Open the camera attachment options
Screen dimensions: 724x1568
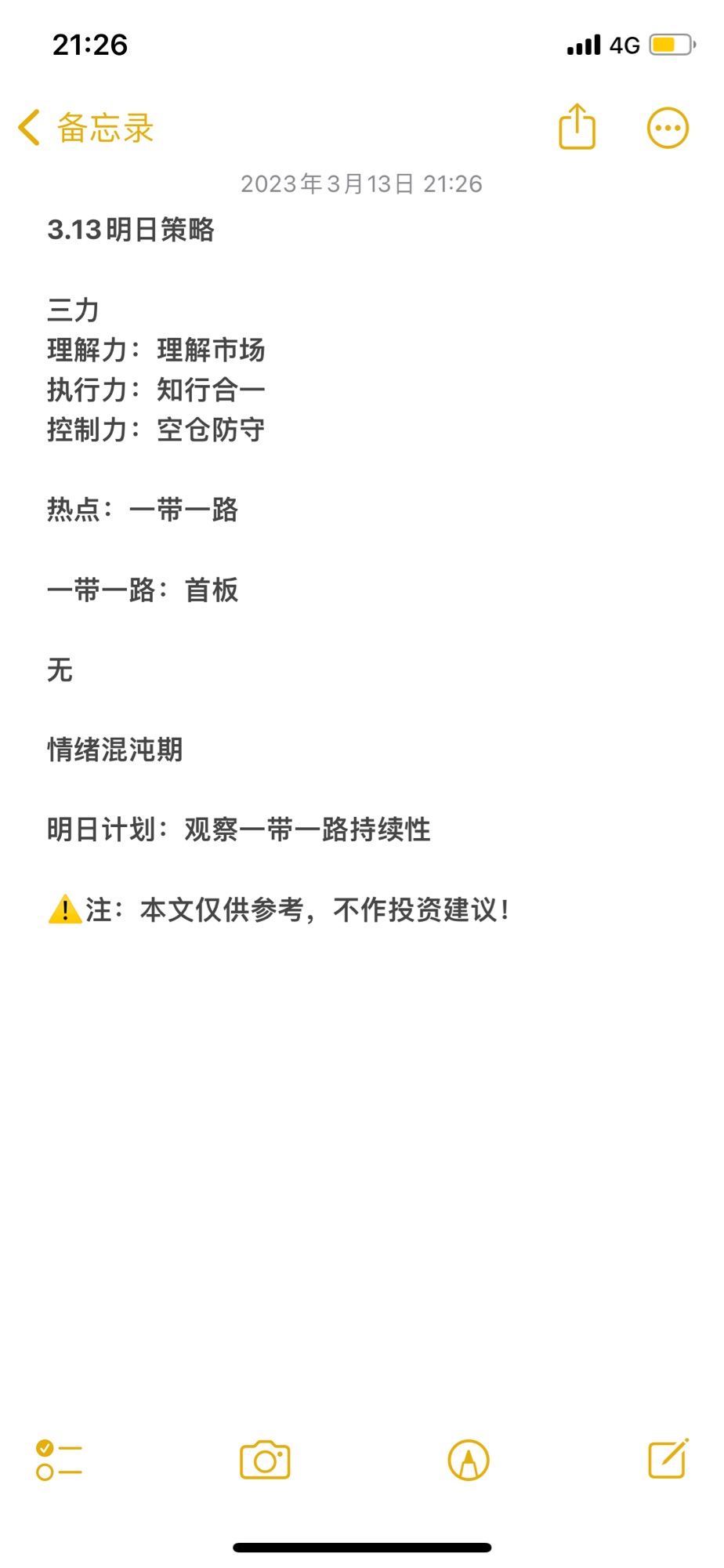point(265,1460)
